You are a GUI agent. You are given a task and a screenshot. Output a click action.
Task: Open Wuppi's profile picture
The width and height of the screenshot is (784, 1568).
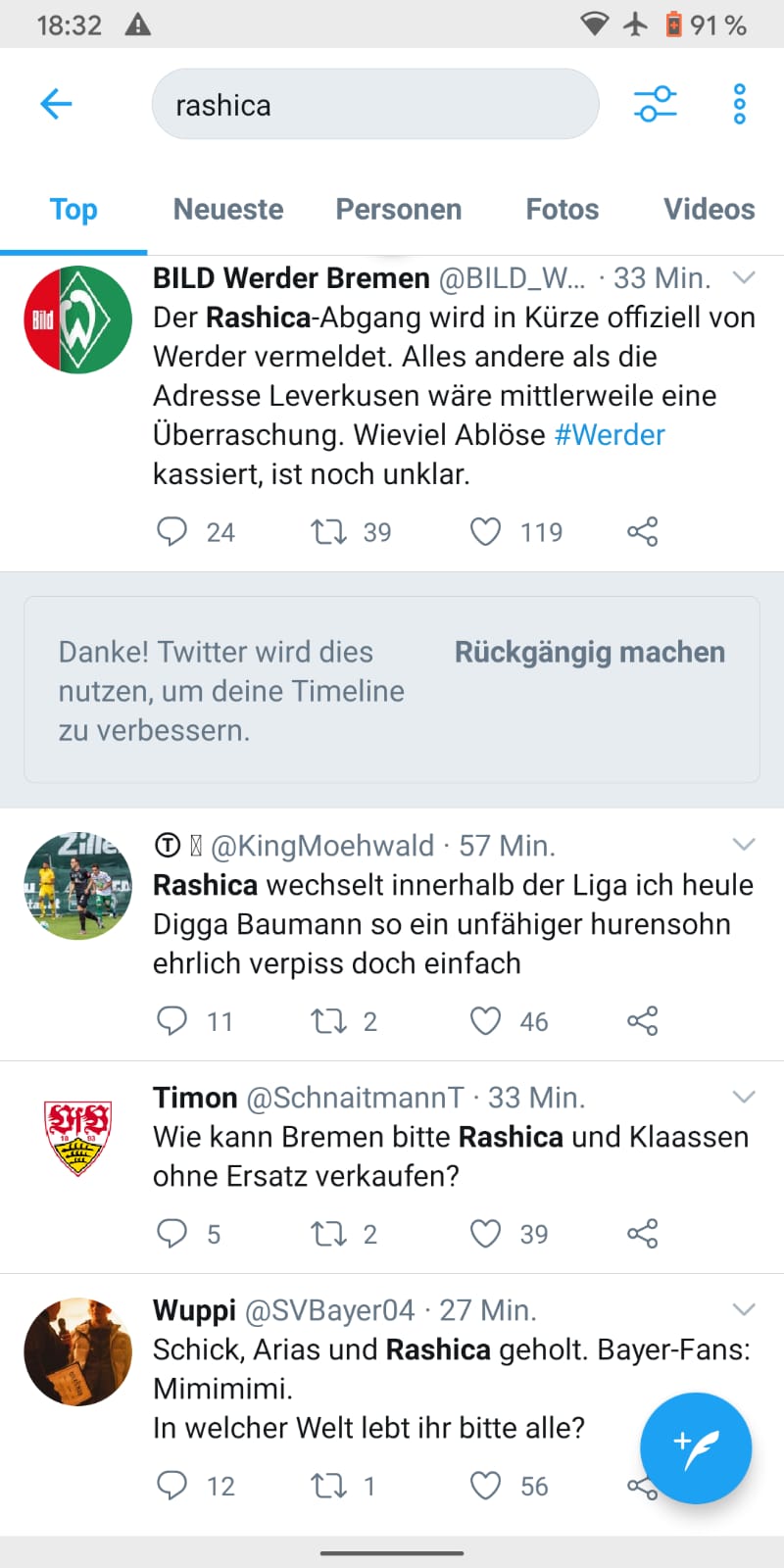pyautogui.click(x=77, y=1352)
